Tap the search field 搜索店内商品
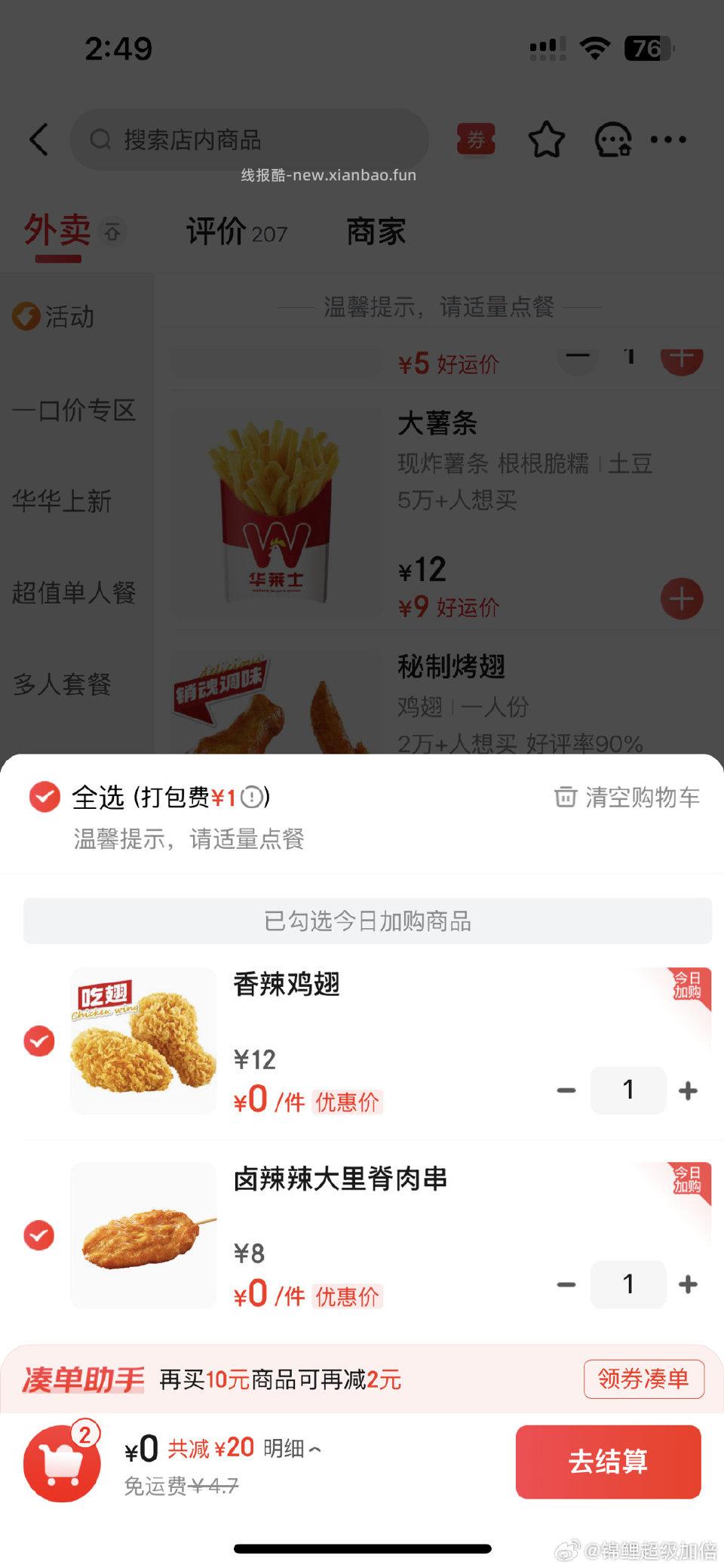724x1568 pixels. (249, 140)
